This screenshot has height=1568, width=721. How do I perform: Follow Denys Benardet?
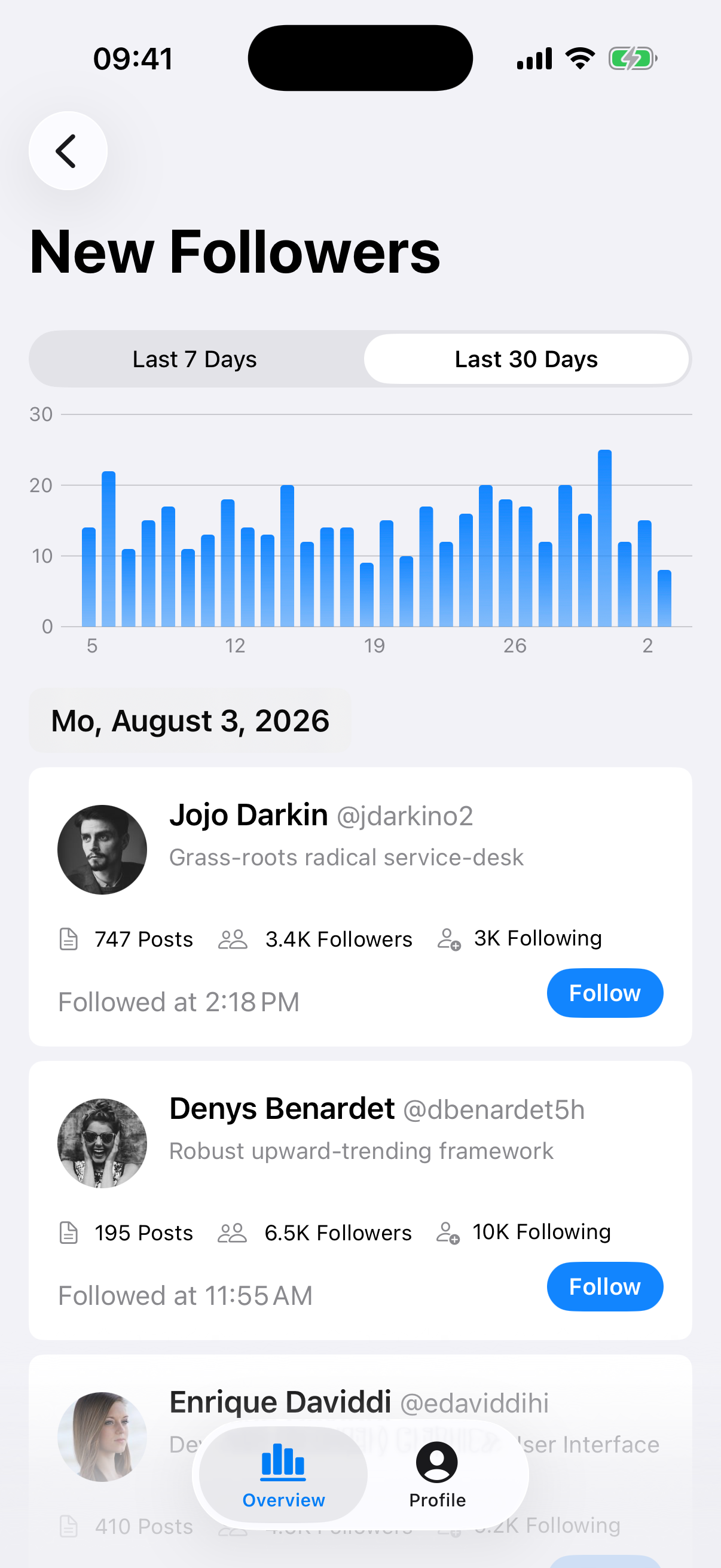(605, 1286)
